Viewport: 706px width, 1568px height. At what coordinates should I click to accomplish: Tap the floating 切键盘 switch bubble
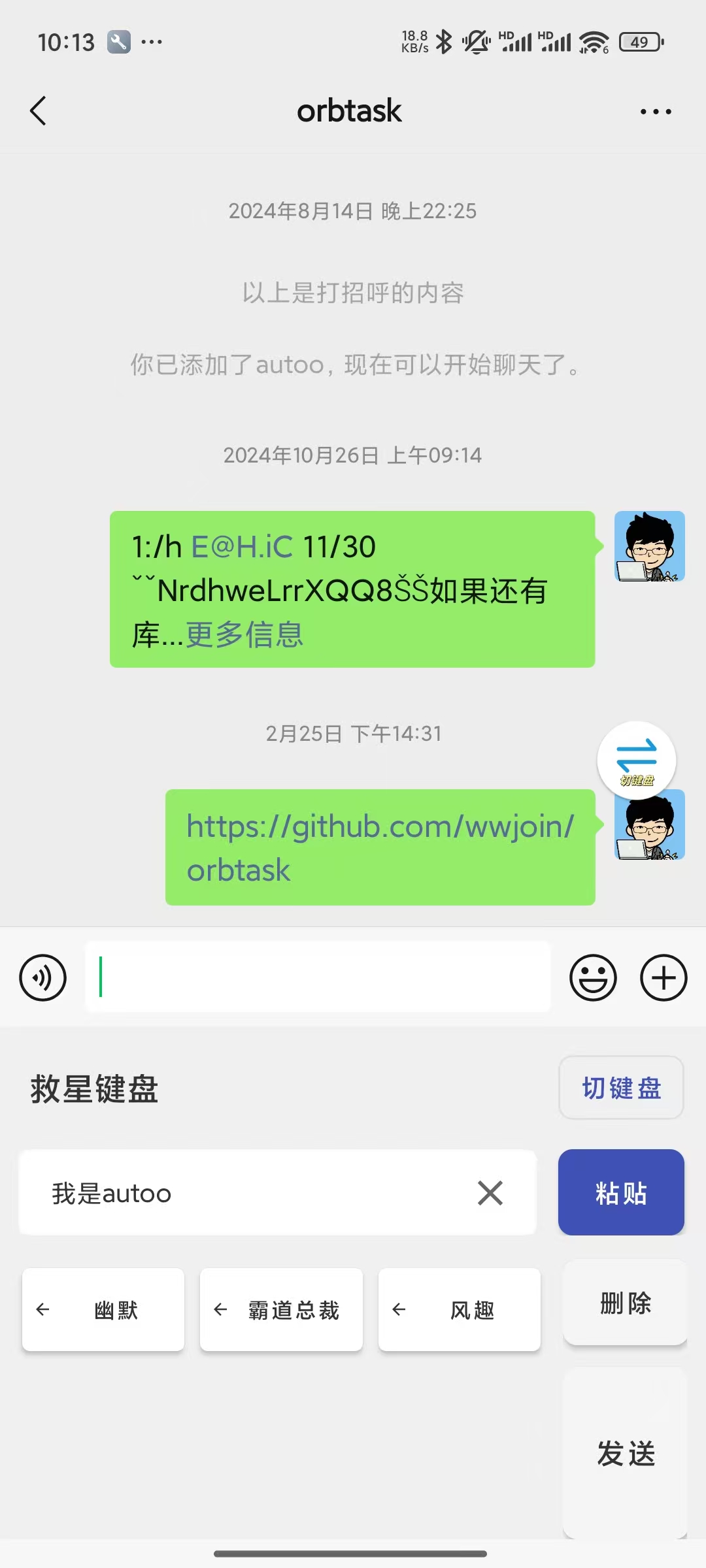click(x=636, y=760)
